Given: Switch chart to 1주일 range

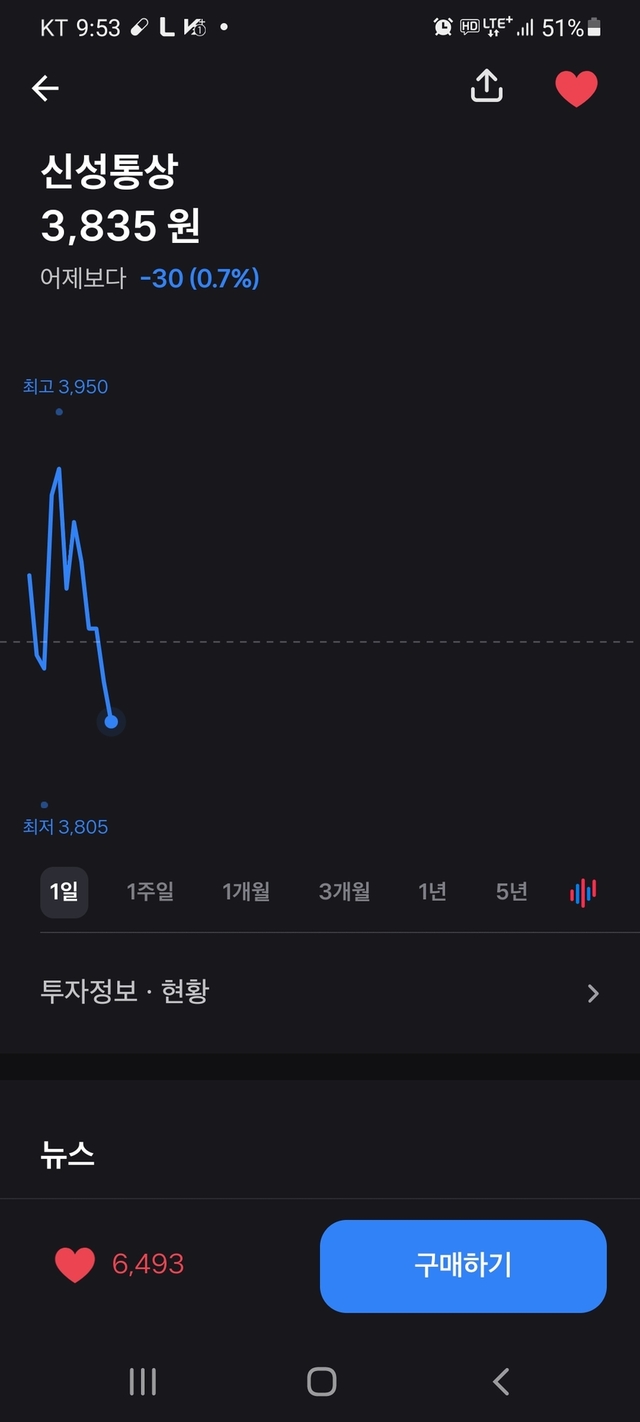Looking at the screenshot, I should (150, 891).
